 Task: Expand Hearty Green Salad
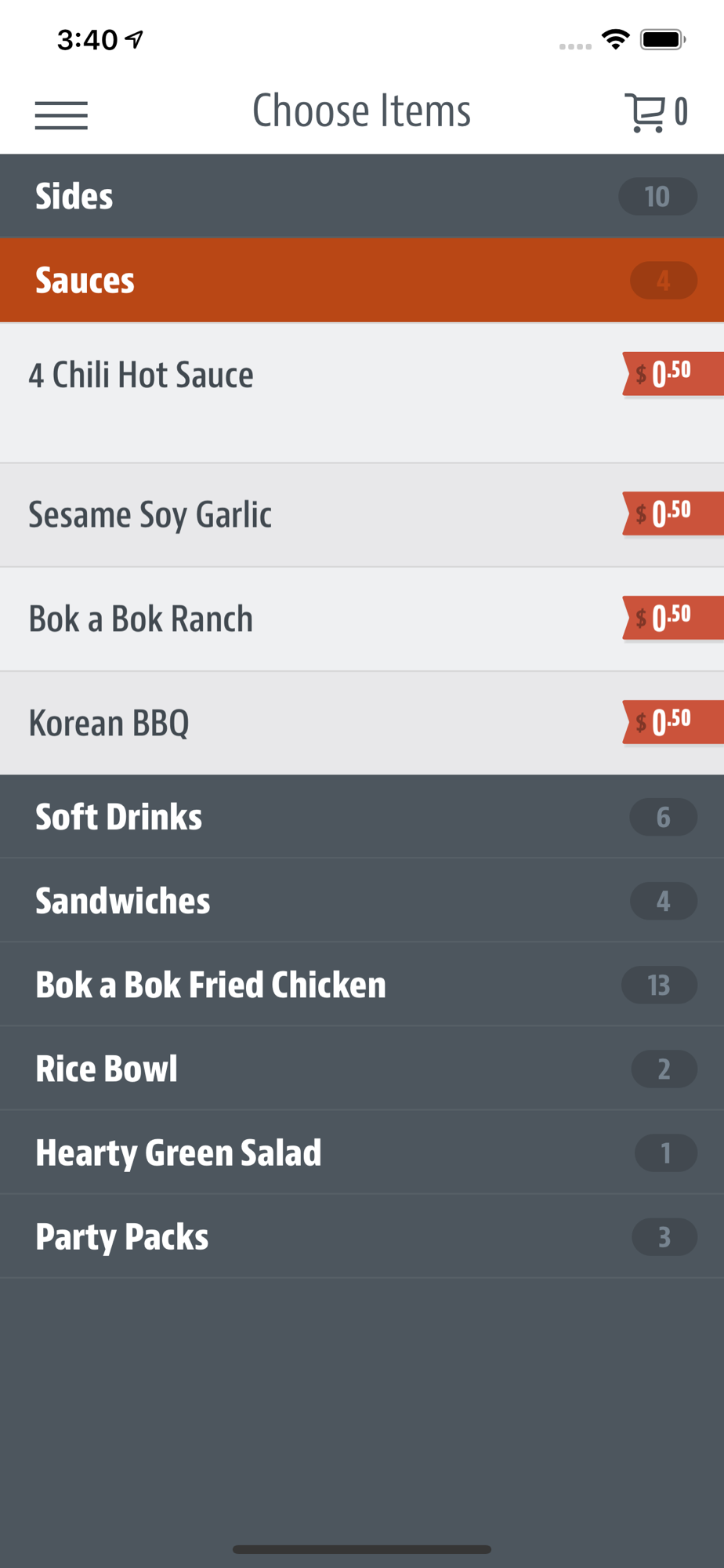[362, 1152]
